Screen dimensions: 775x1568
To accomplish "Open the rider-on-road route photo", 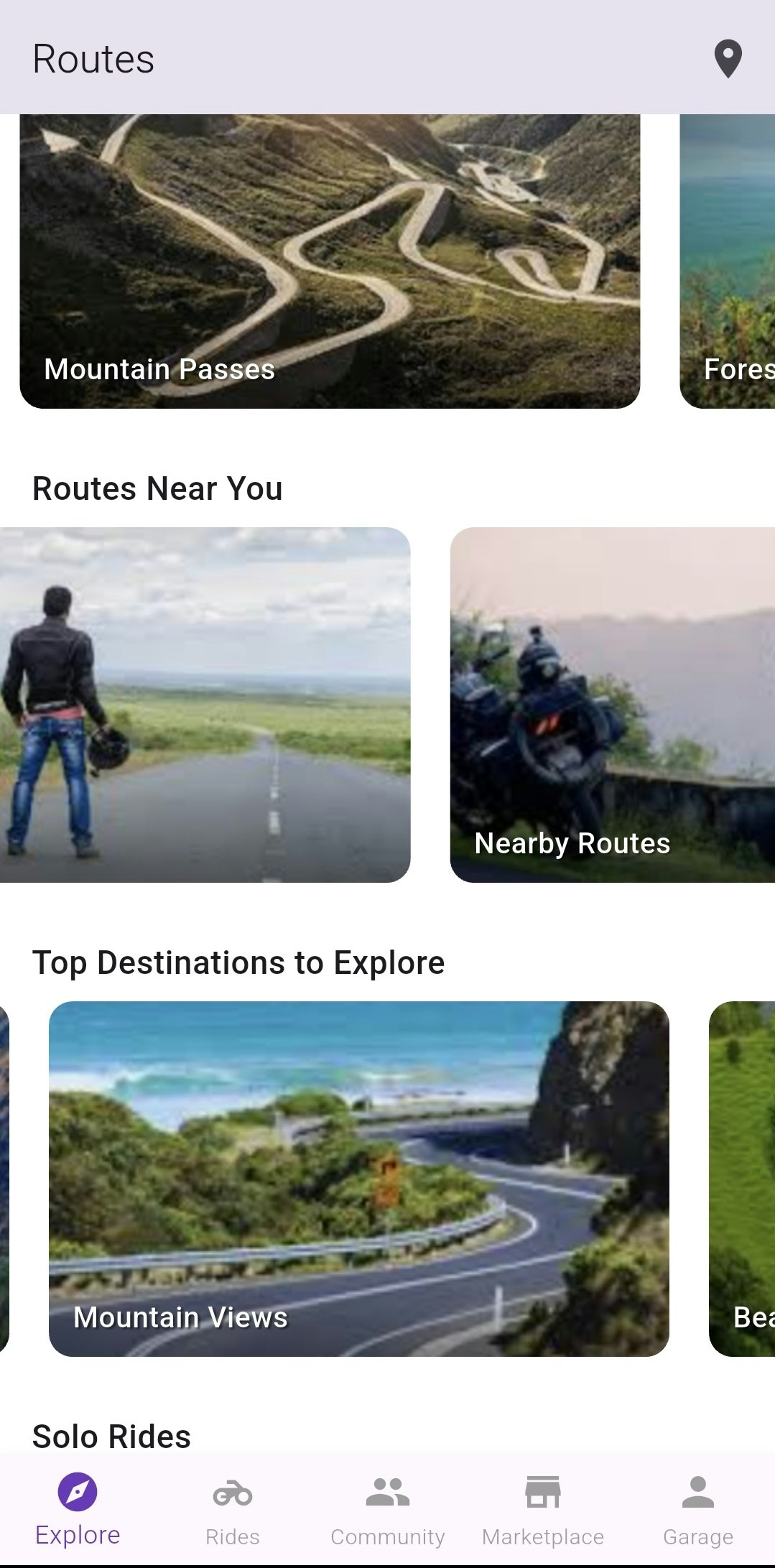I will click(203, 704).
